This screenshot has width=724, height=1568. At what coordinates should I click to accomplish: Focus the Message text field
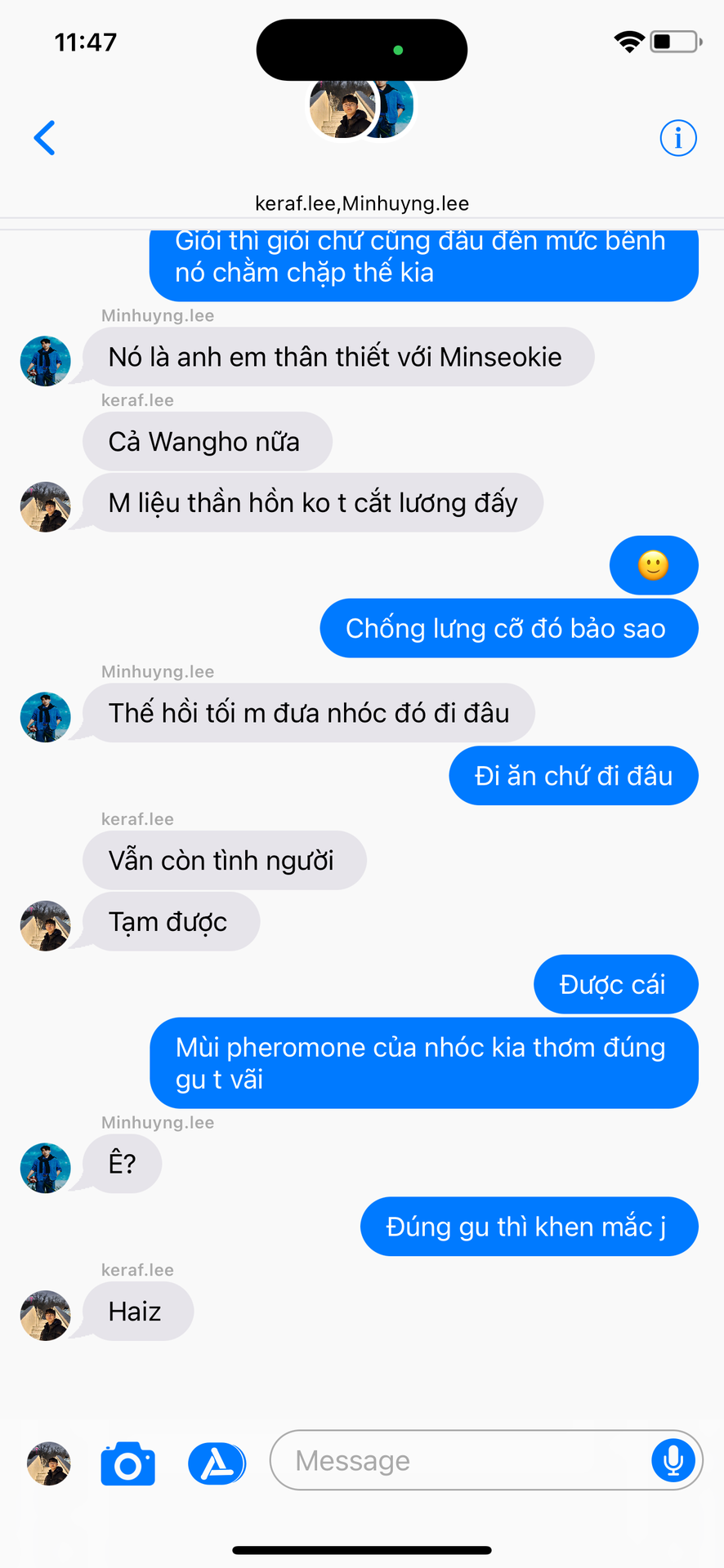[x=458, y=1461]
